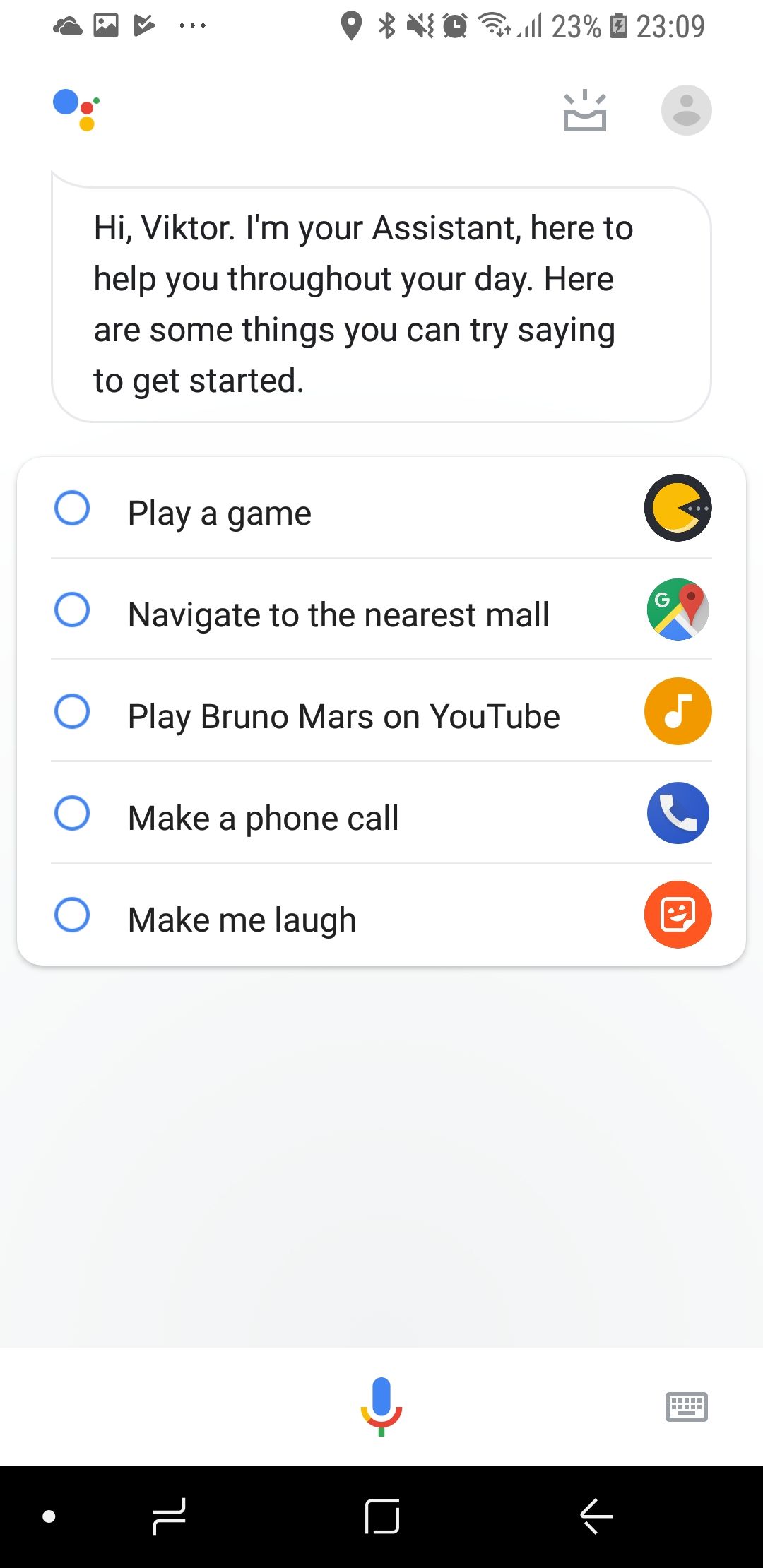Go back using the navigation bar arrow
Screen dimensions: 763x1568
point(596,1516)
